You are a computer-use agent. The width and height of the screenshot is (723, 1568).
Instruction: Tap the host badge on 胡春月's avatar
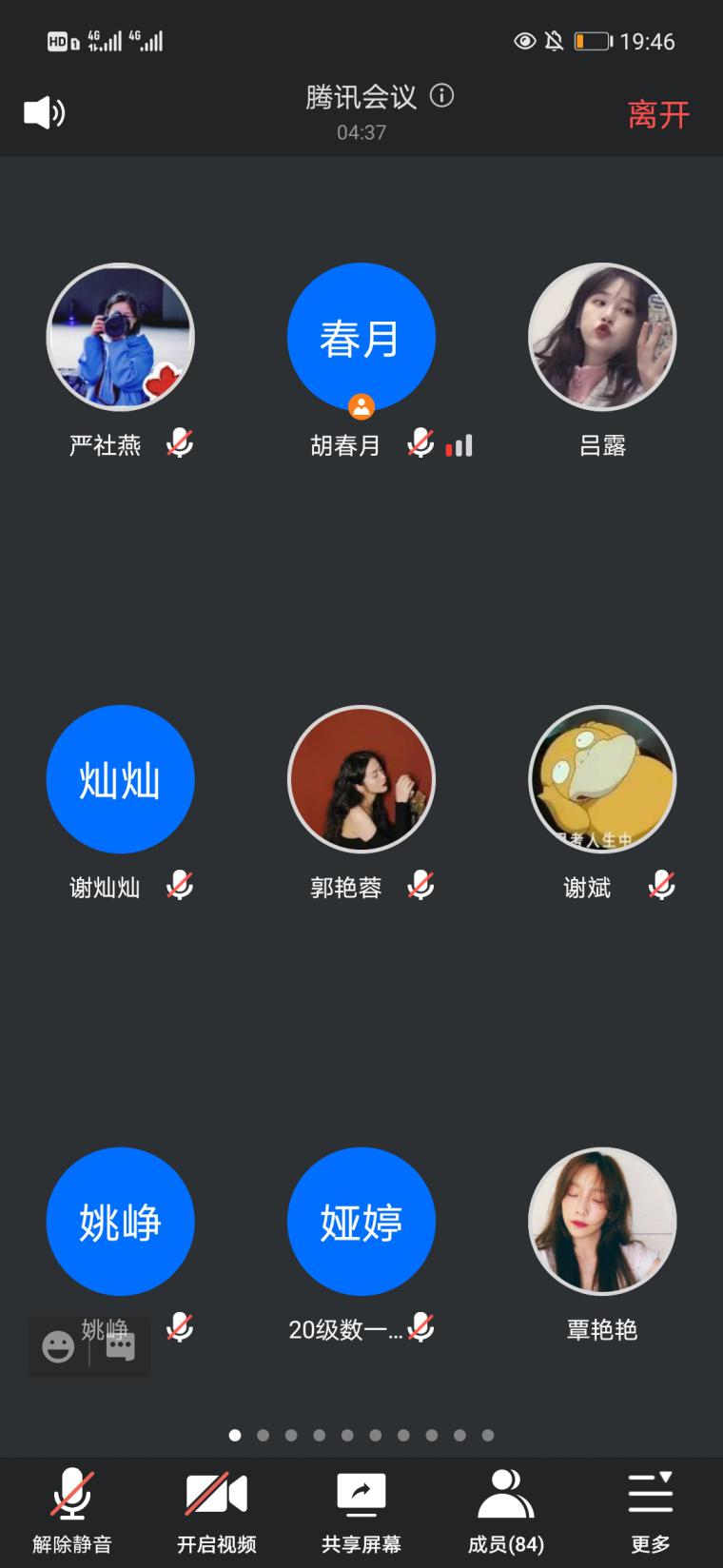tap(361, 407)
